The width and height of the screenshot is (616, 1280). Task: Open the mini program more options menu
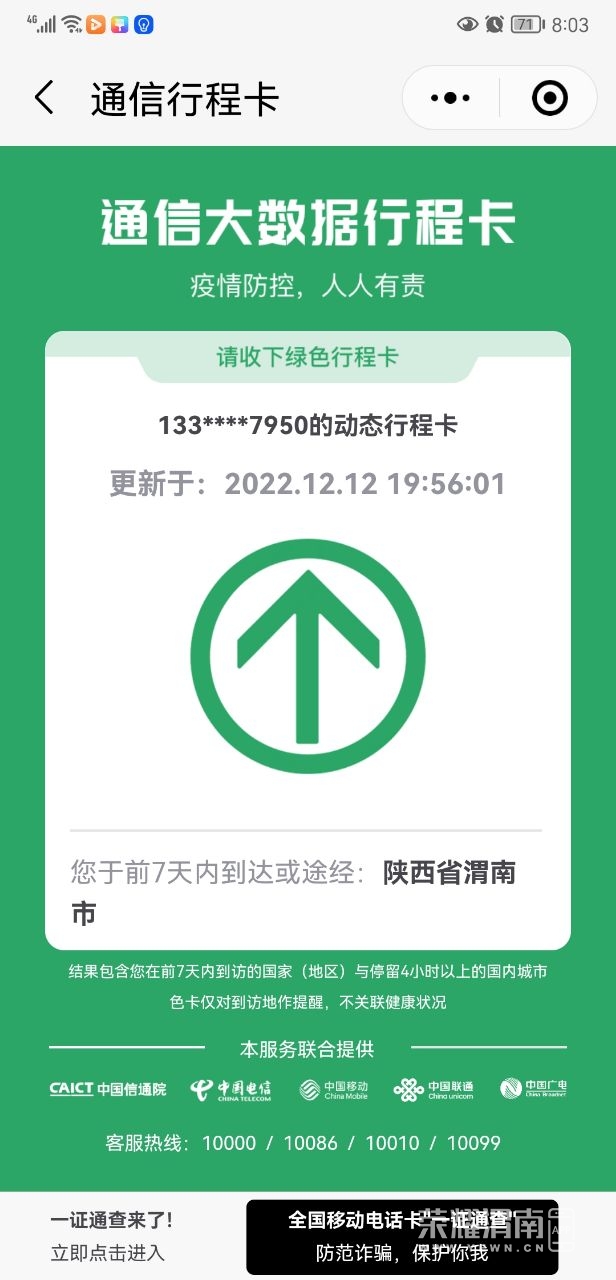450,98
